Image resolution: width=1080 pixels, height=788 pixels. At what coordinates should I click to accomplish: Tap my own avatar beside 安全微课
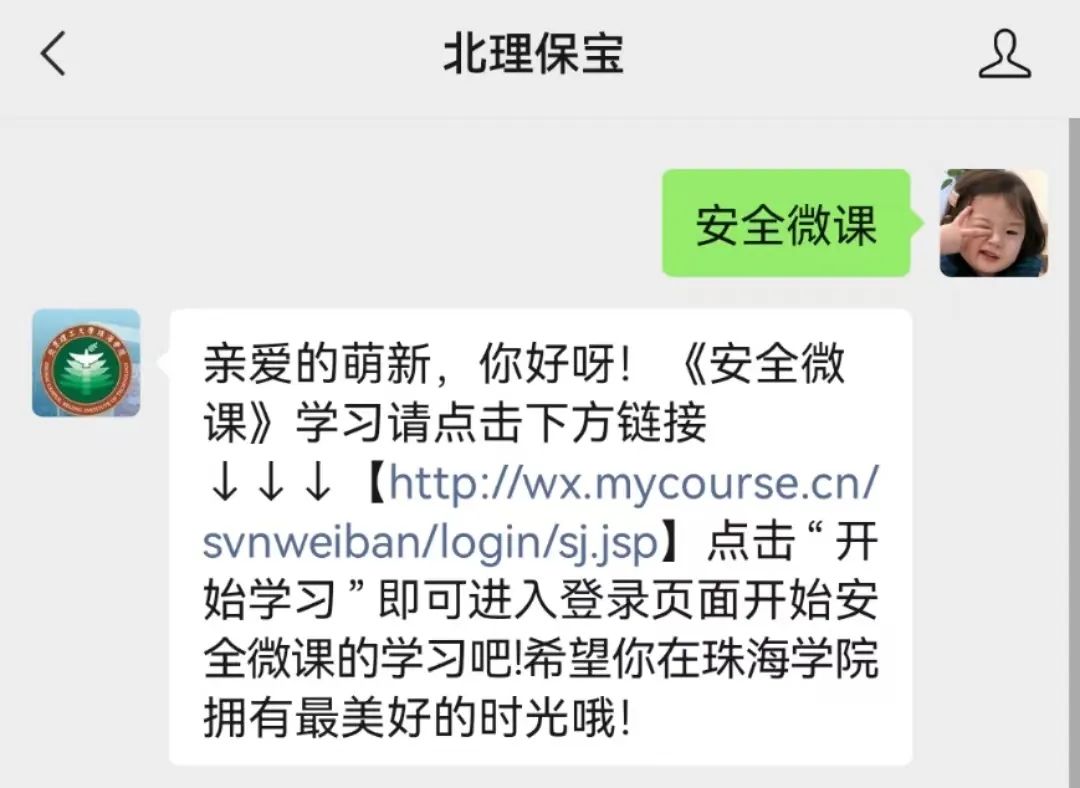pos(993,223)
